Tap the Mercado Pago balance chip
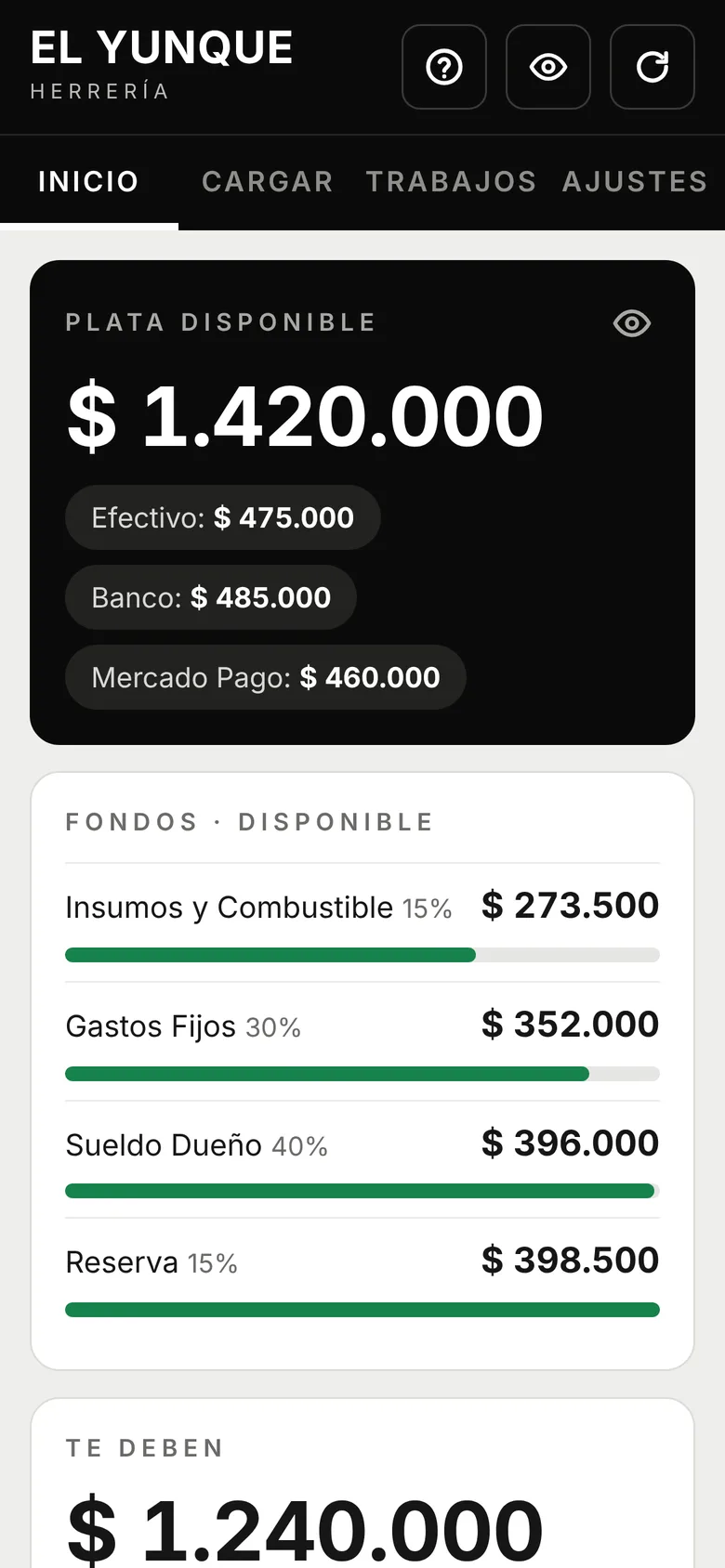 [x=266, y=677]
